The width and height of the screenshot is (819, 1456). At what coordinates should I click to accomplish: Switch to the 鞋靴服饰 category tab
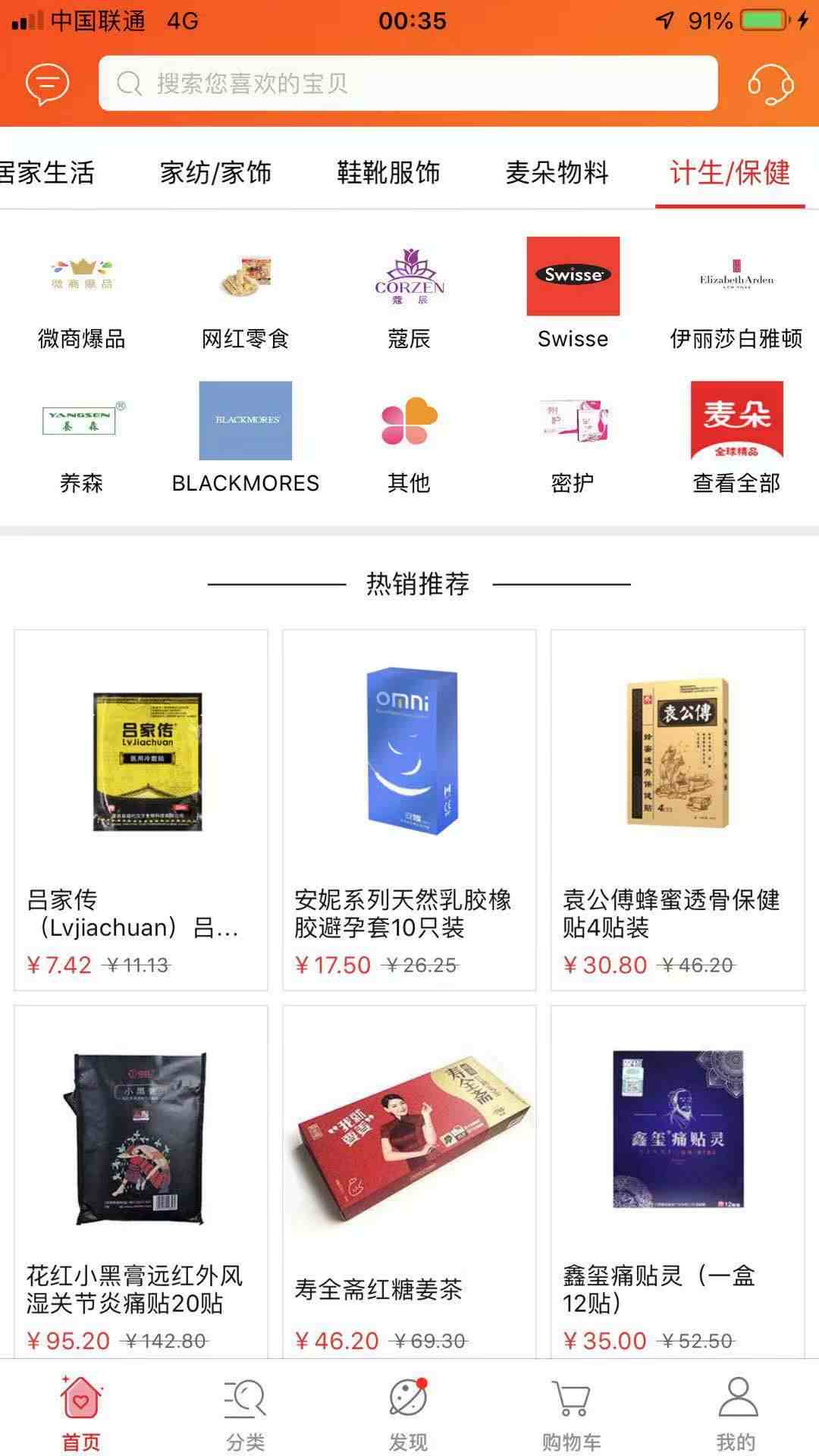click(x=388, y=173)
